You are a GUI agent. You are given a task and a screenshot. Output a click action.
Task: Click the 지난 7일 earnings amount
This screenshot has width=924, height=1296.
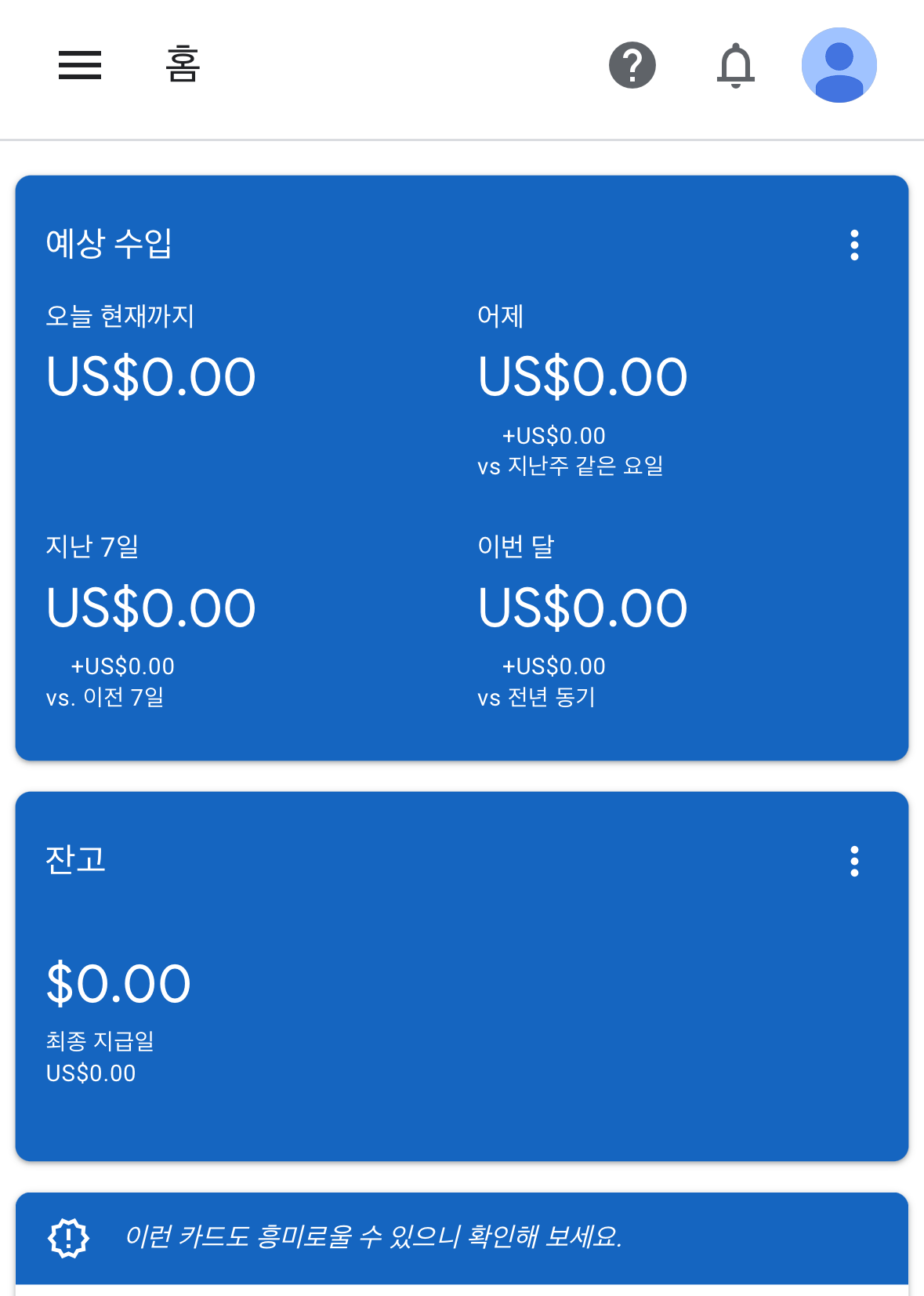click(x=150, y=608)
